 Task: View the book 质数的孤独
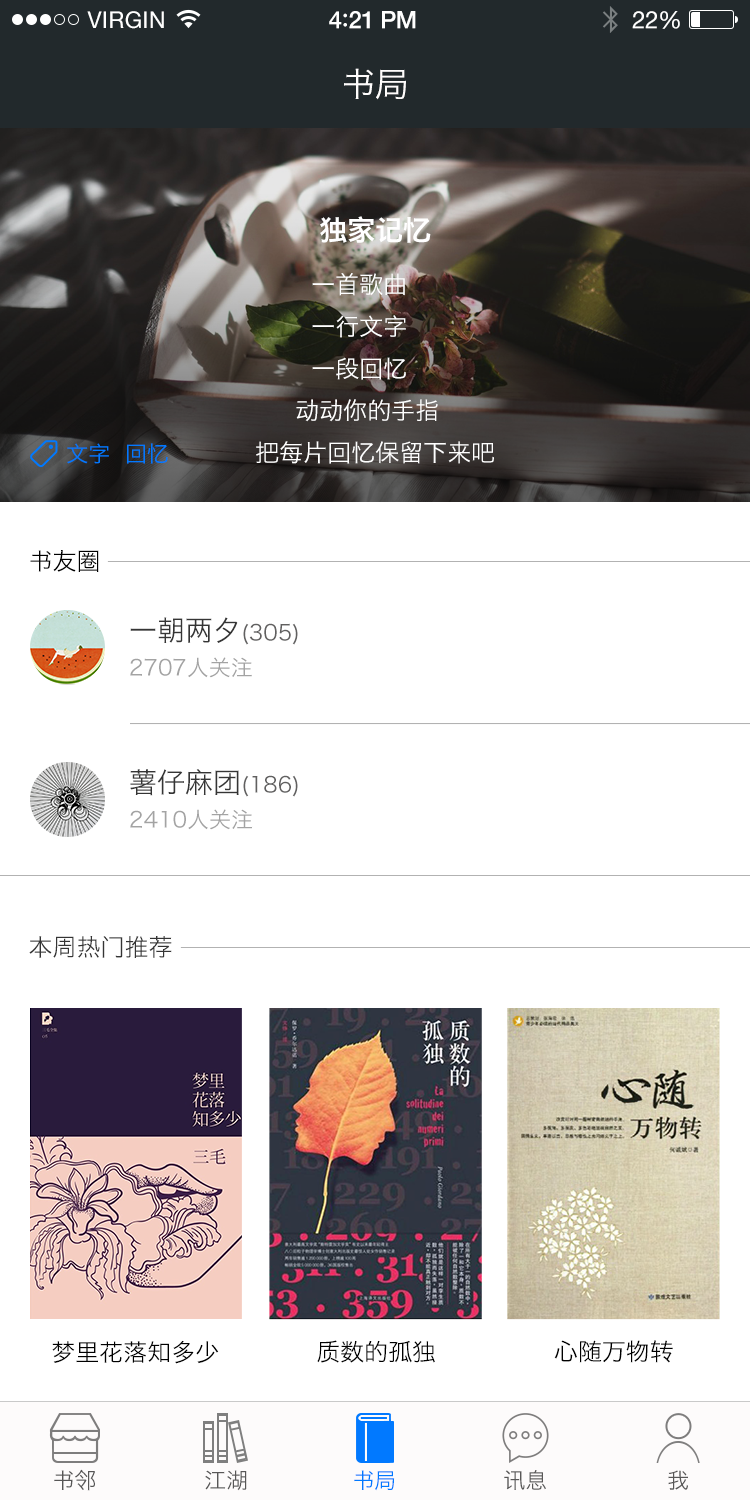coord(375,1163)
